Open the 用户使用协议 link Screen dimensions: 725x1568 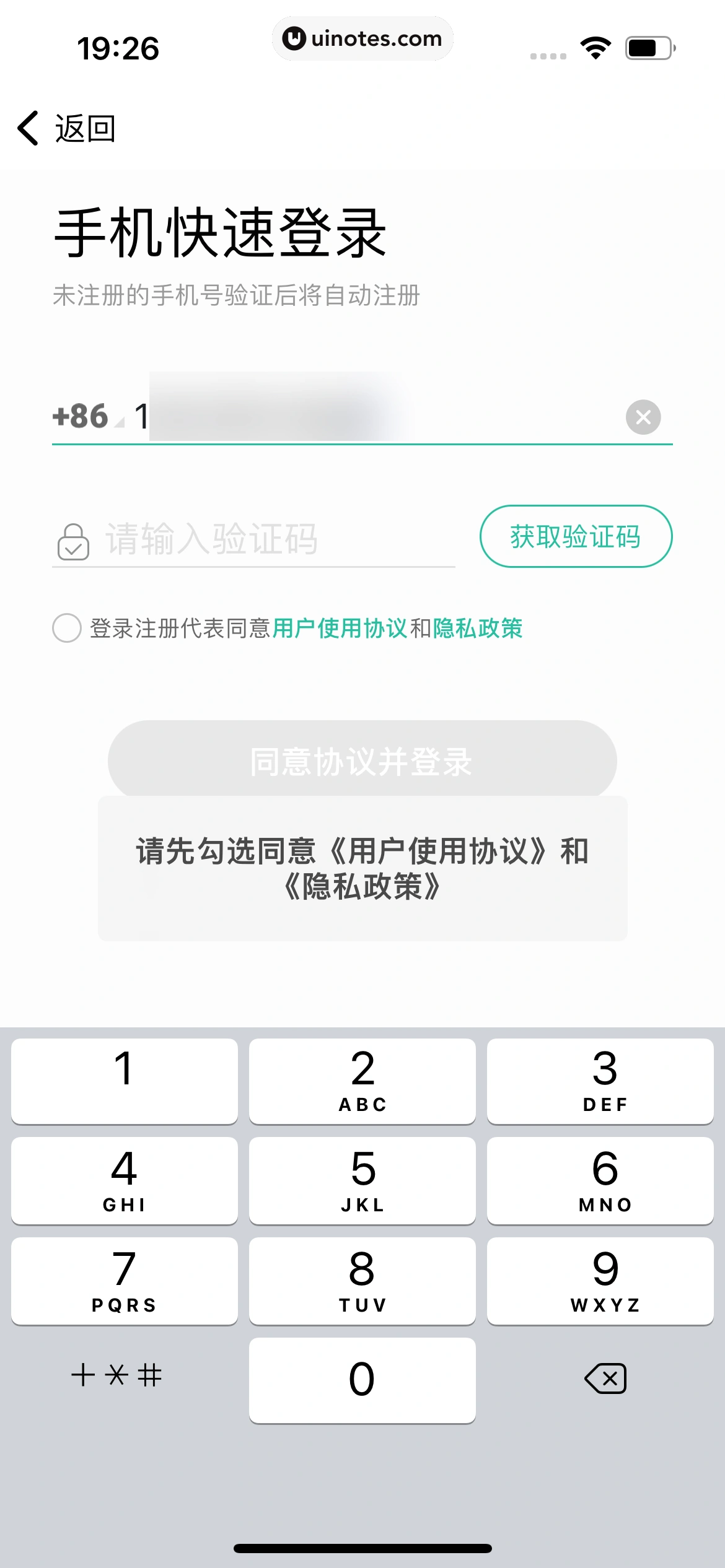pyautogui.click(x=340, y=628)
